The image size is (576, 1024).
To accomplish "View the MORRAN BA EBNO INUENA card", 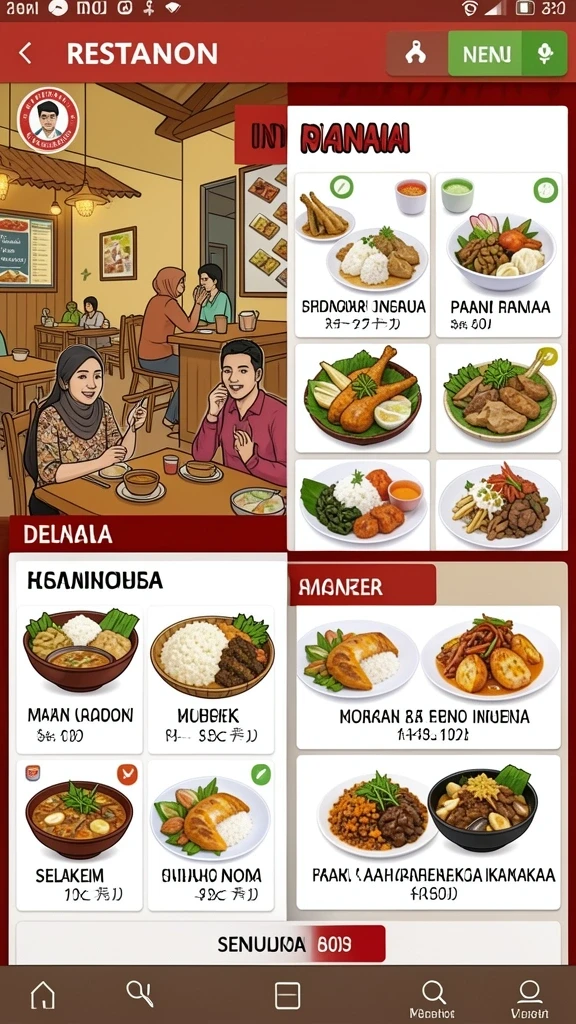I will [428, 677].
